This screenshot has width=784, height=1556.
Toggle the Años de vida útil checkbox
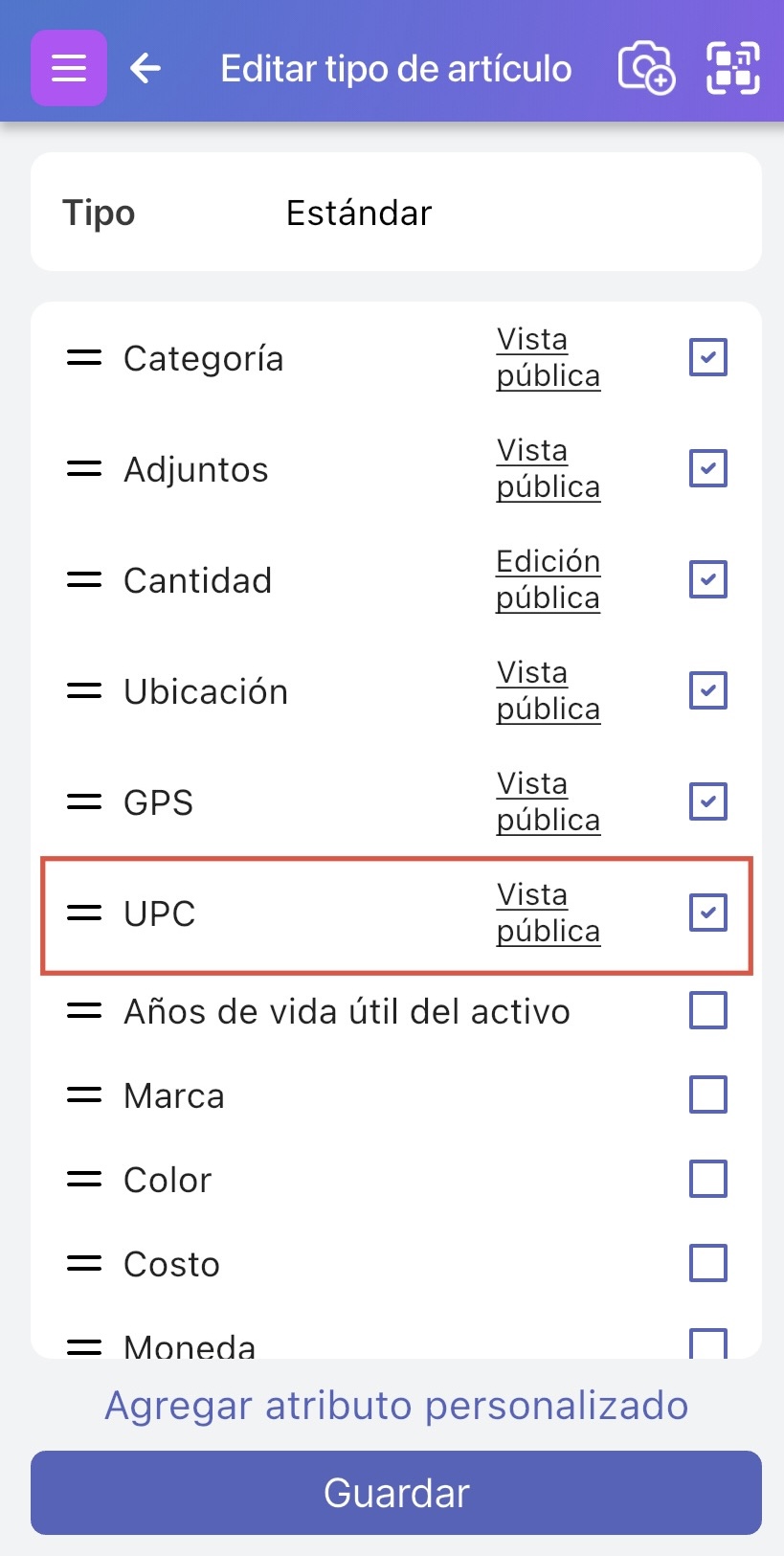click(x=707, y=1010)
